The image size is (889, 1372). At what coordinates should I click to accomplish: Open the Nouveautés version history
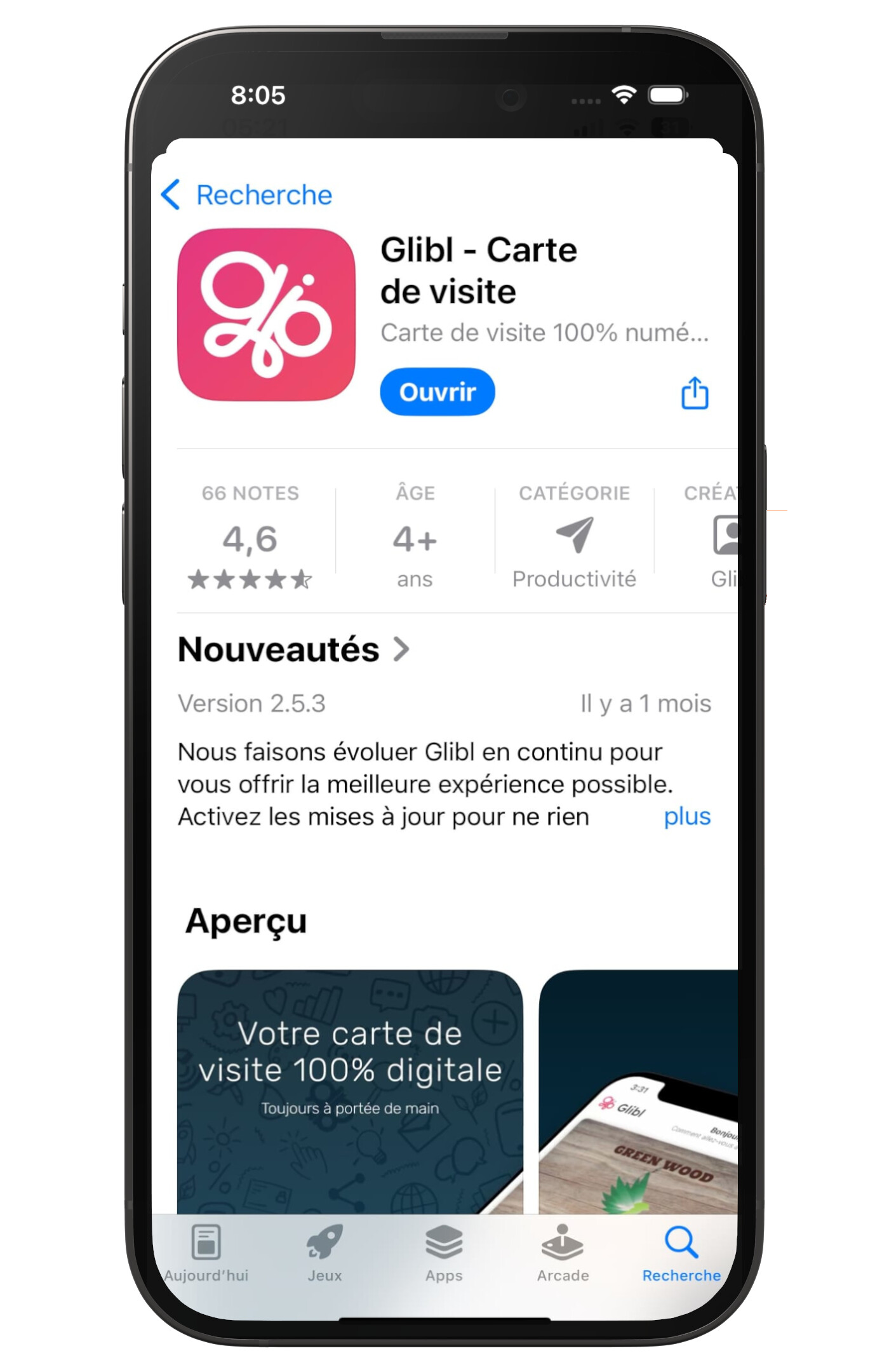pyautogui.click(x=293, y=650)
